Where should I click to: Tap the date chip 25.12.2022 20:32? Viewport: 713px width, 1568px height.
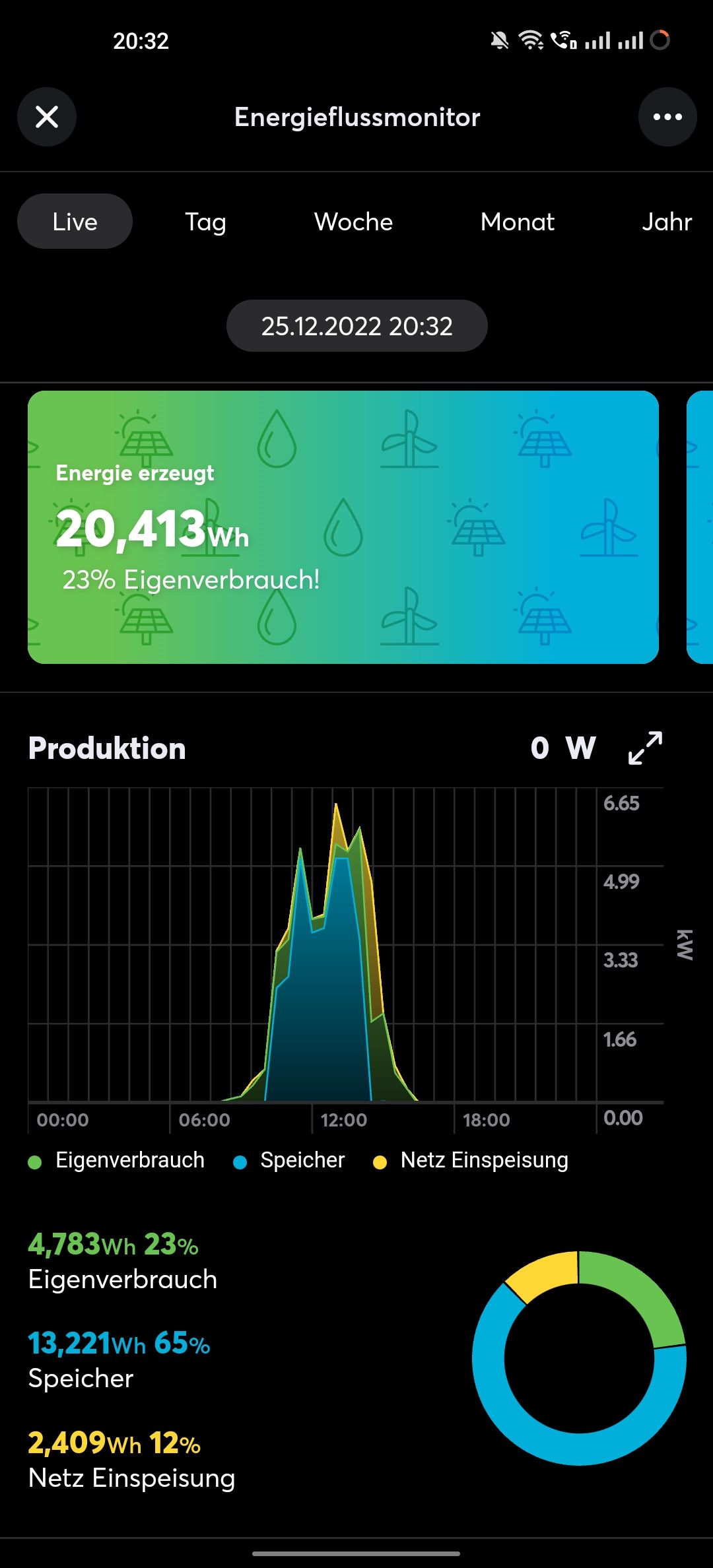tap(356, 326)
